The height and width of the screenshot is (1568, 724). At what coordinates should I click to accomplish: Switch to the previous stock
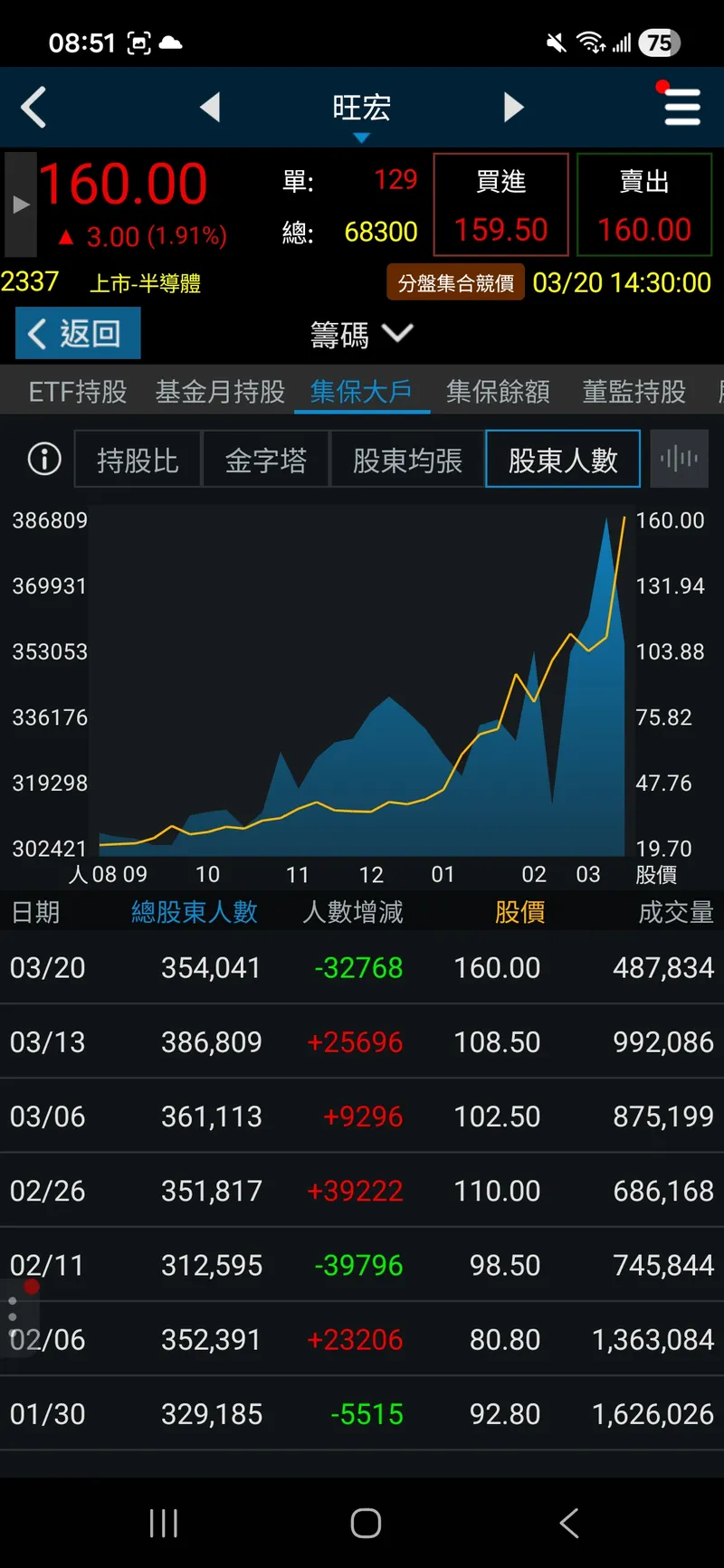210,108
